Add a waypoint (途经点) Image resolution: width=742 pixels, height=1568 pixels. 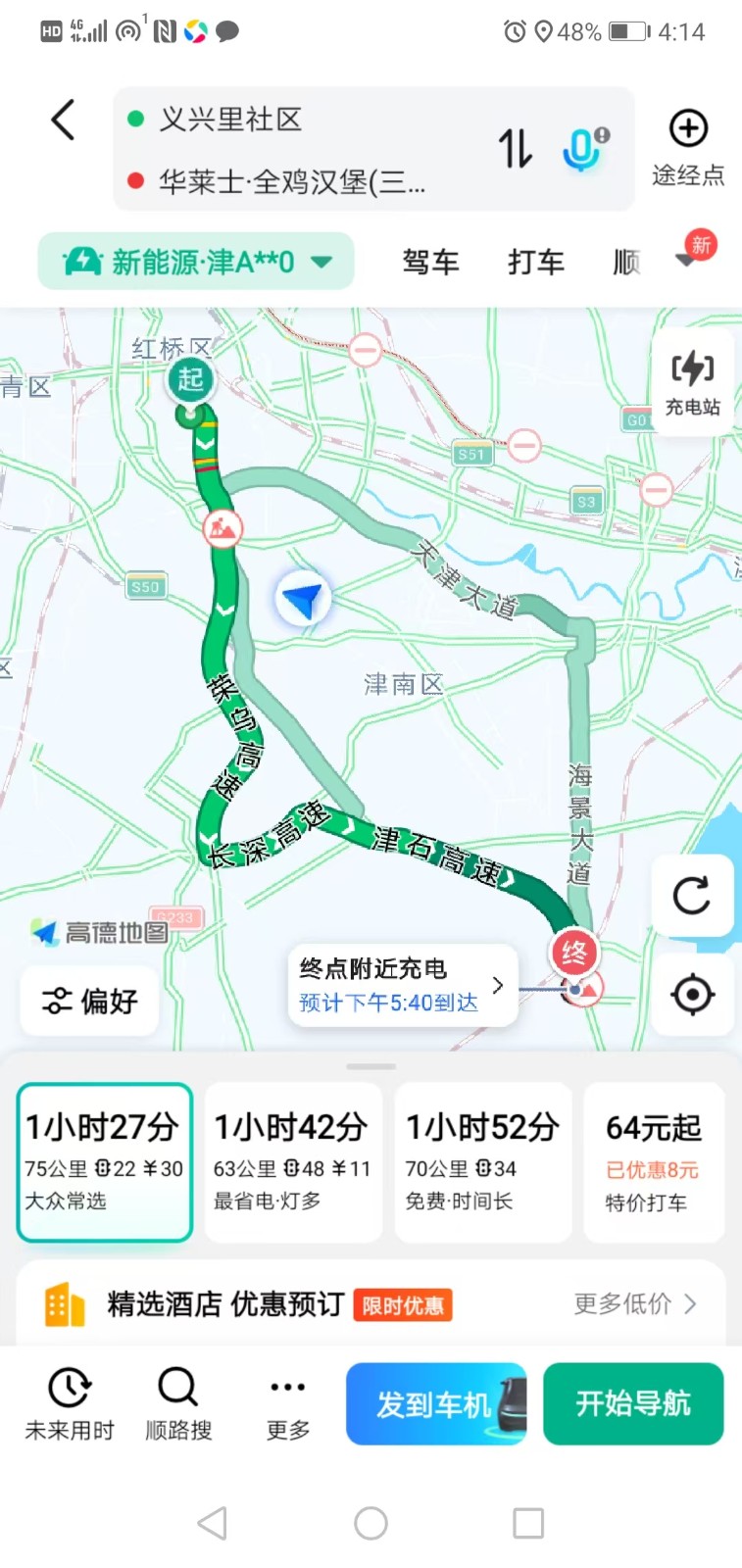[x=688, y=148]
